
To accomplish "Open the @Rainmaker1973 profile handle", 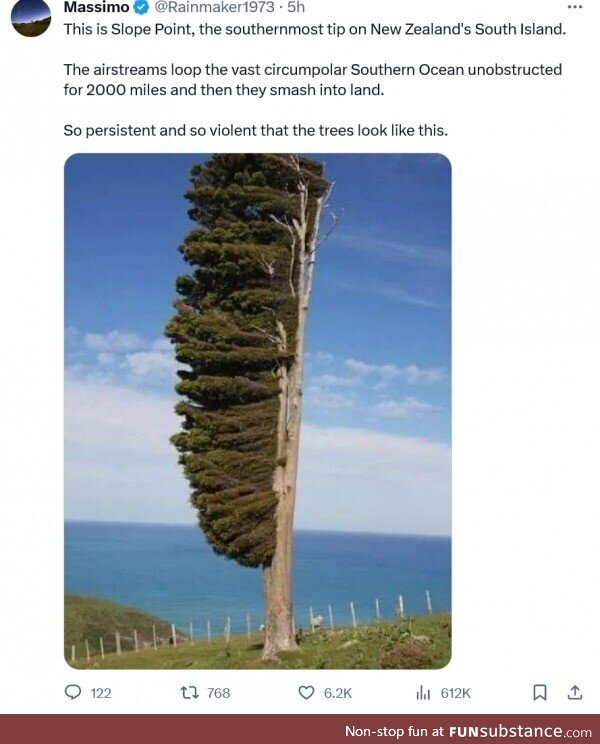I will click(x=215, y=7).
